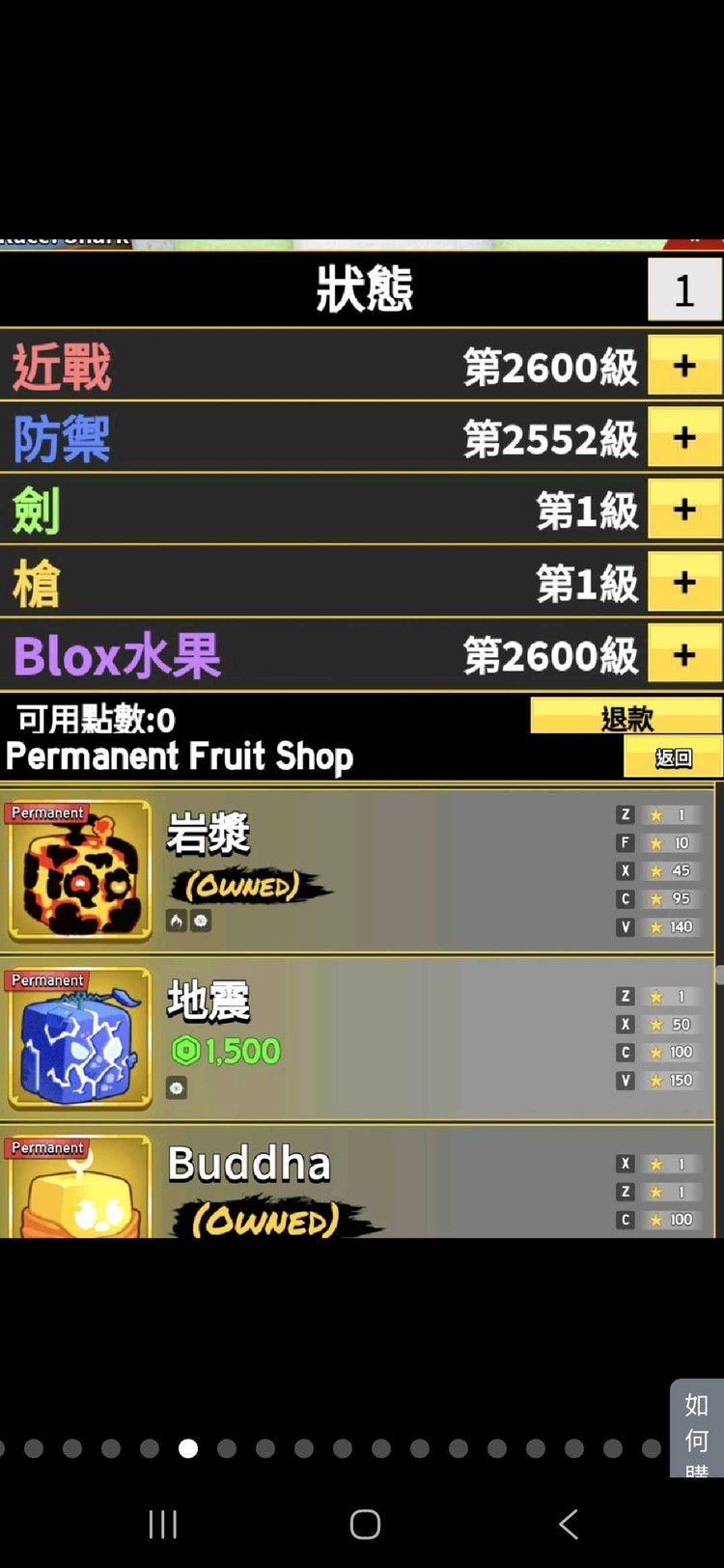Screen dimensions: 724x1568
Task: Click the Permanent tag on the 地震 card
Action: pyautogui.click(x=46, y=979)
